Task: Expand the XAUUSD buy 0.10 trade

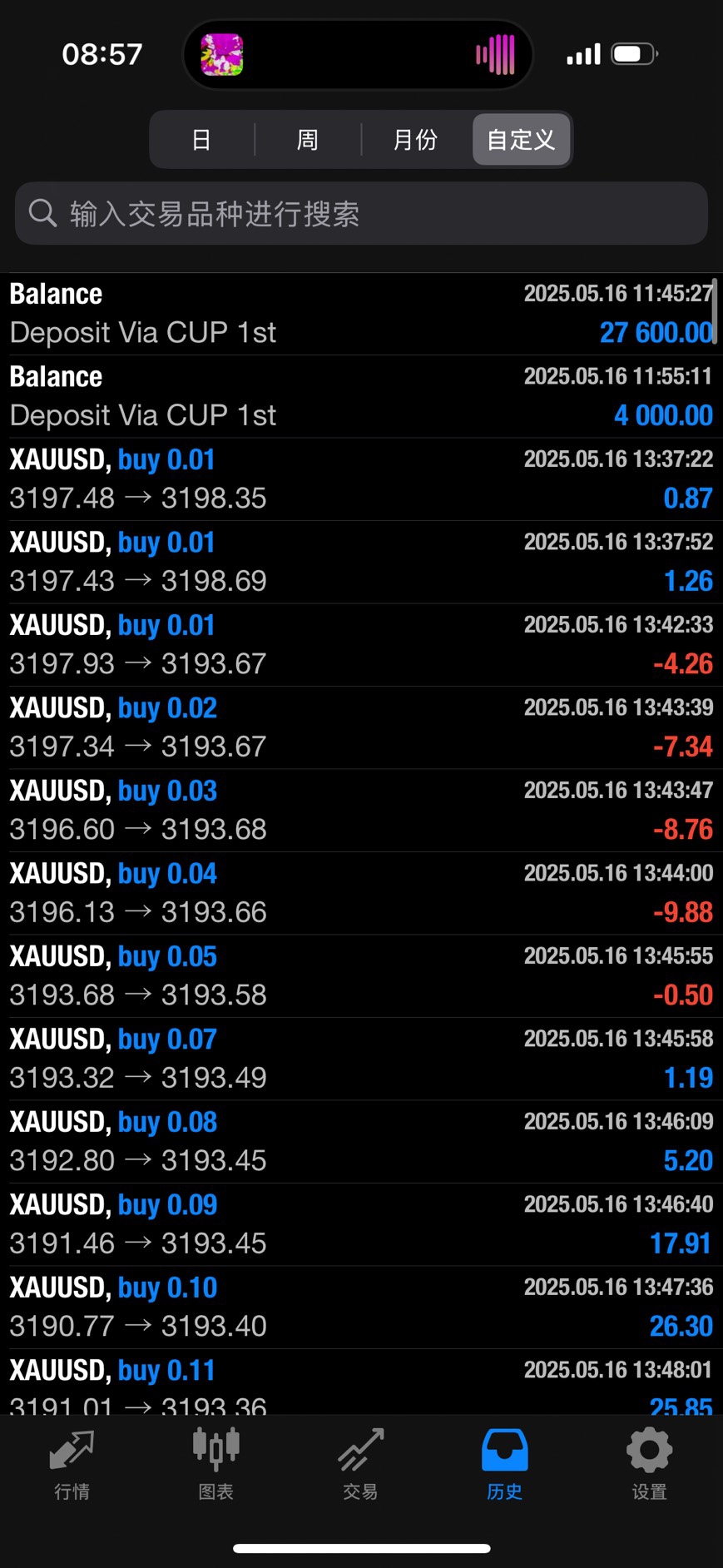Action: tap(361, 1307)
